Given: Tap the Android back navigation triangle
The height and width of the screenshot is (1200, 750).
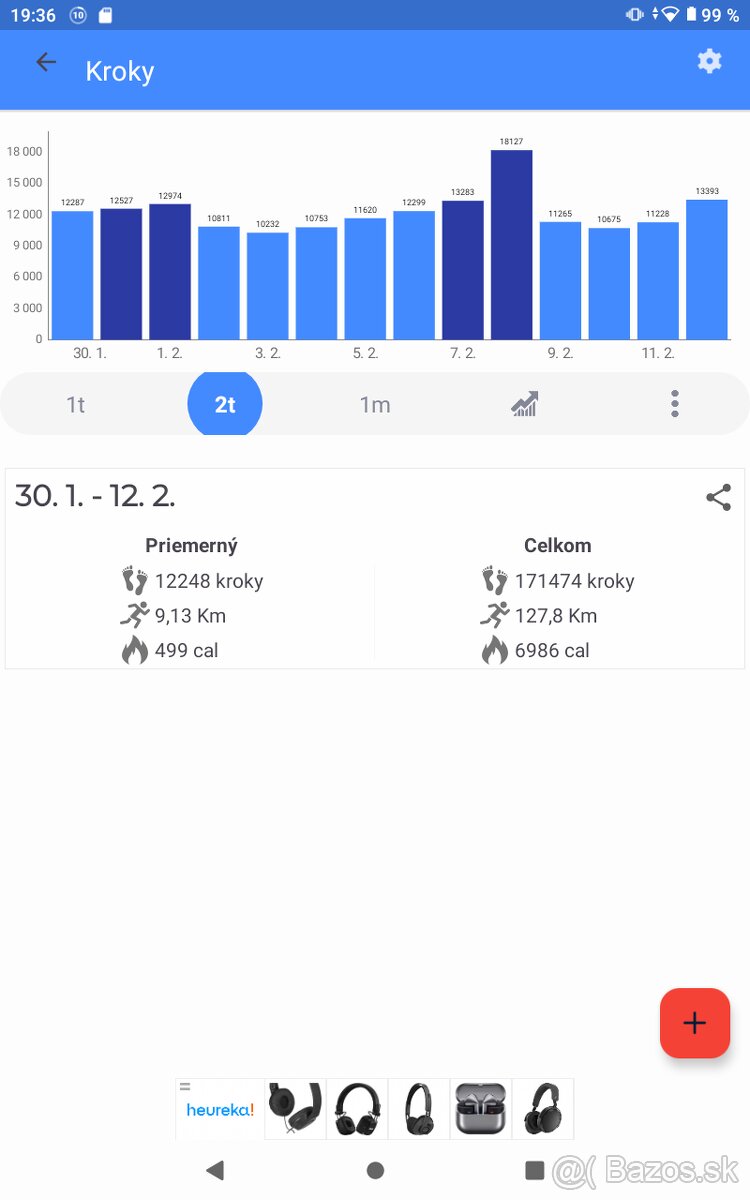Looking at the screenshot, I should [215, 1169].
